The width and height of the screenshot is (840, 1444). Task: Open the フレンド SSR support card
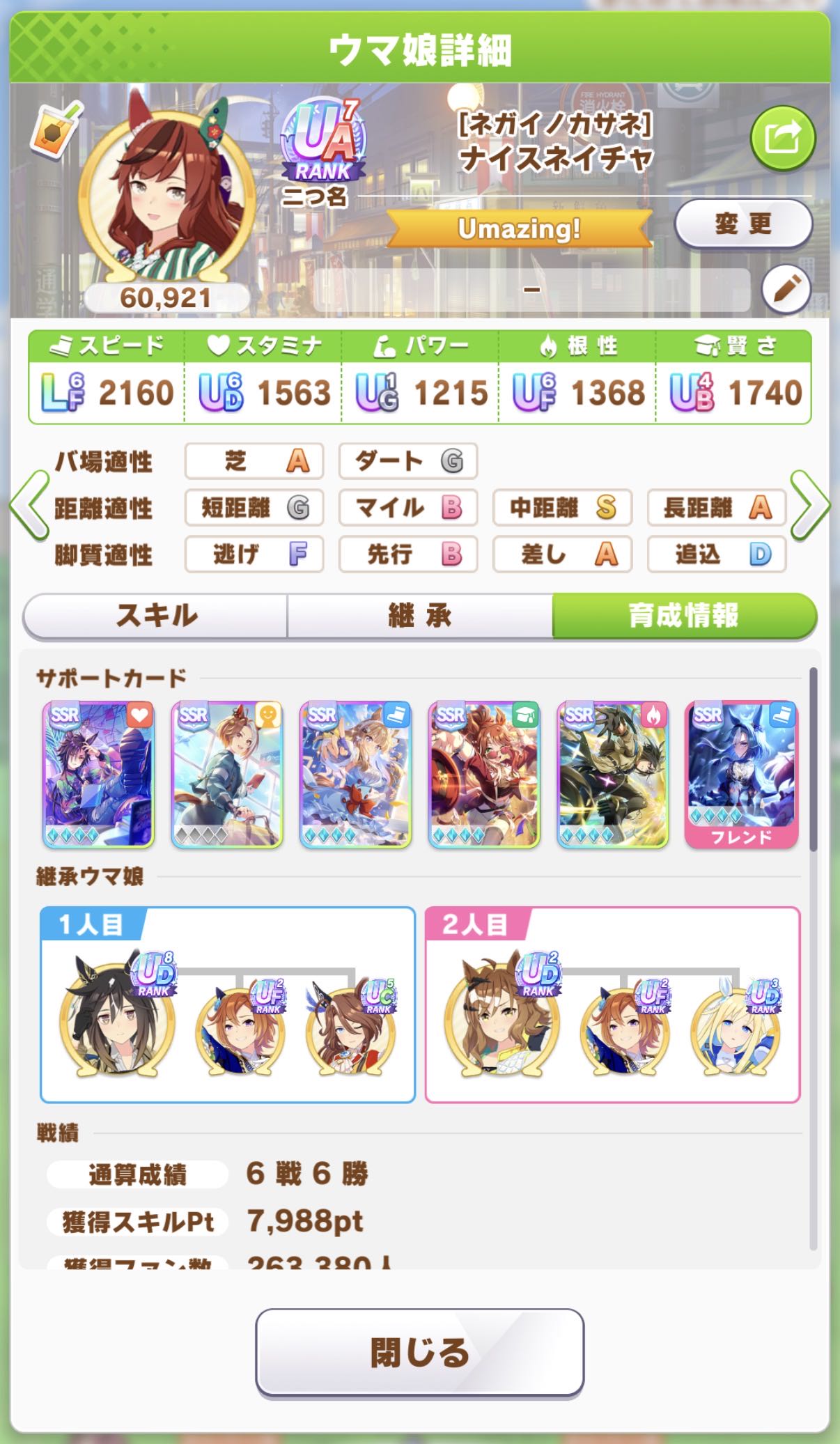[741, 775]
